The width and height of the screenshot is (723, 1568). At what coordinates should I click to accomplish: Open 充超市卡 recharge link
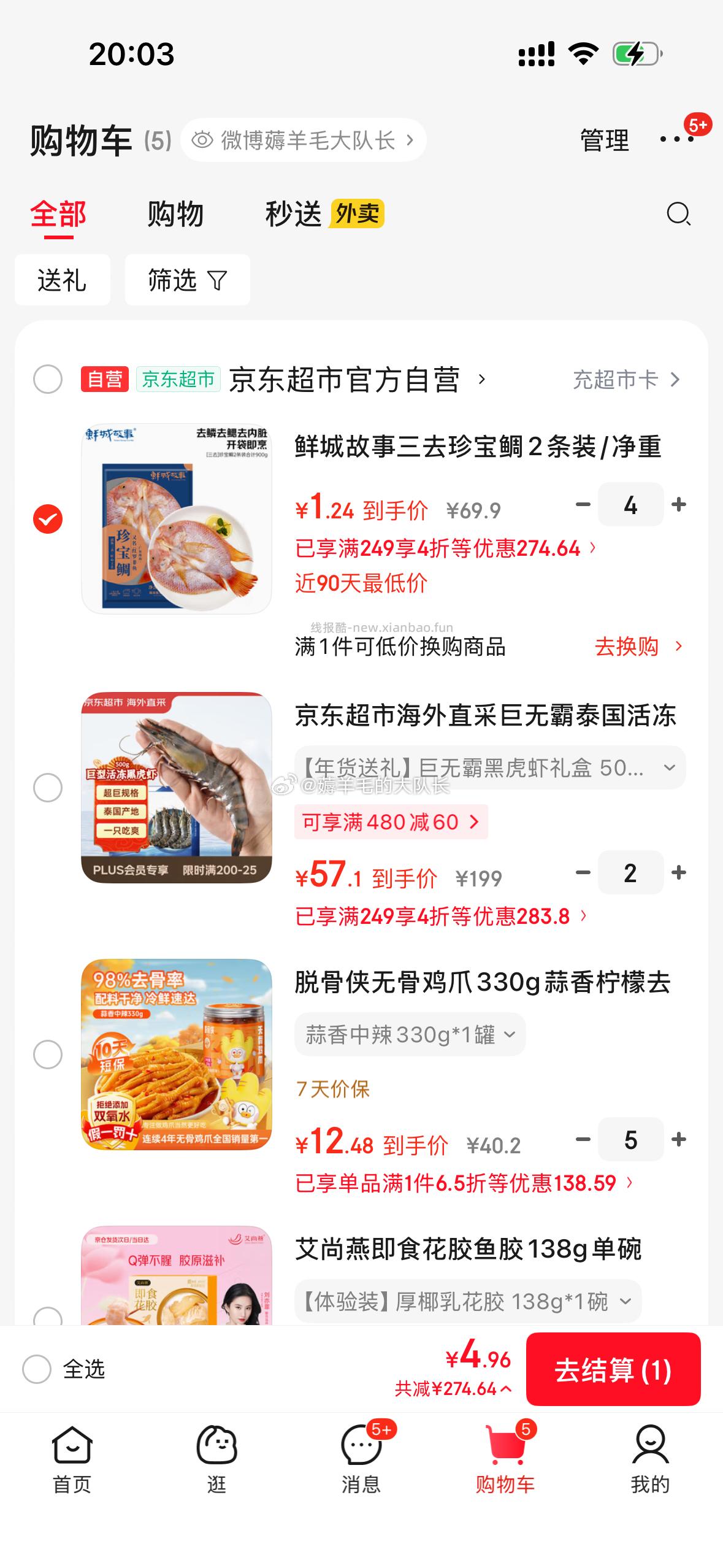pos(619,379)
